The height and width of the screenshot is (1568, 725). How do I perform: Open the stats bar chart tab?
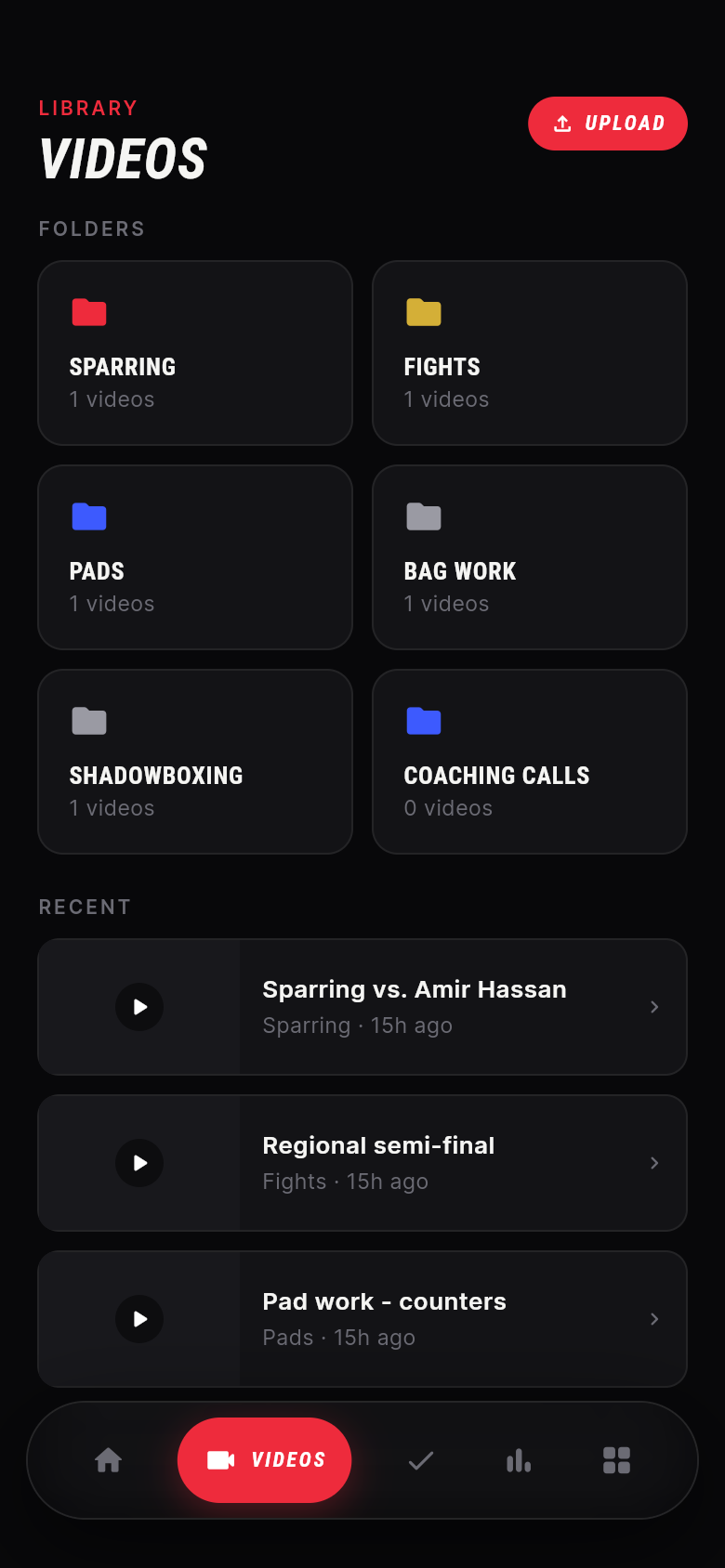pos(519,1460)
